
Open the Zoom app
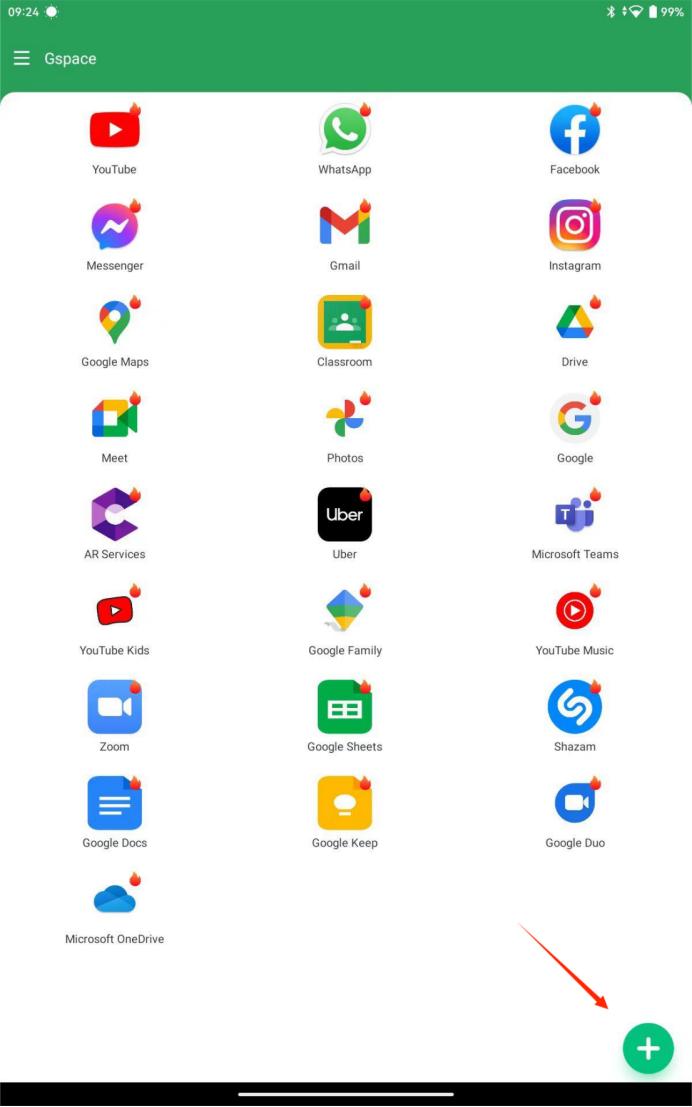click(115, 707)
